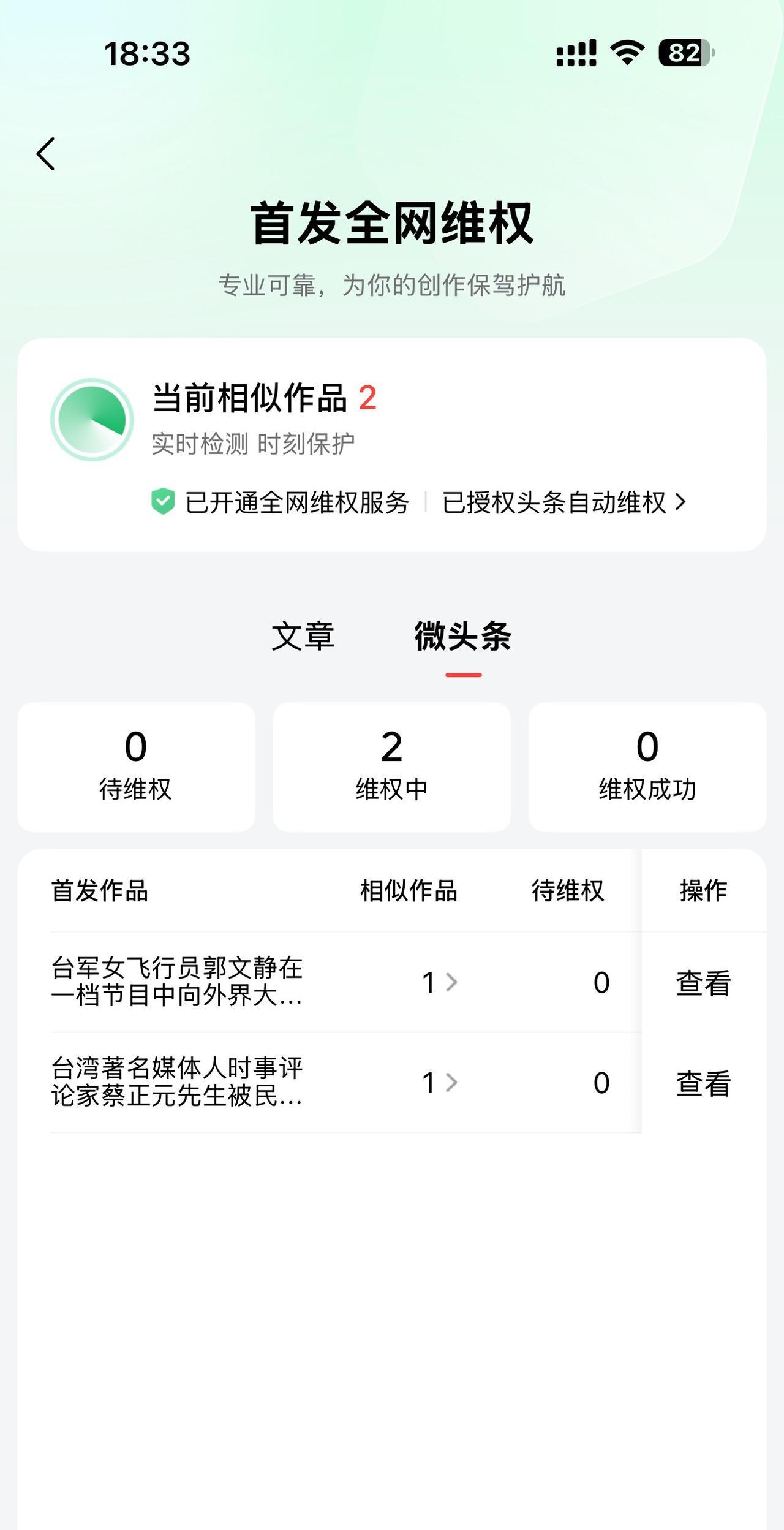Open the 待维权 count card
784x1530 pixels.
pyautogui.click(x=136, y=767)
